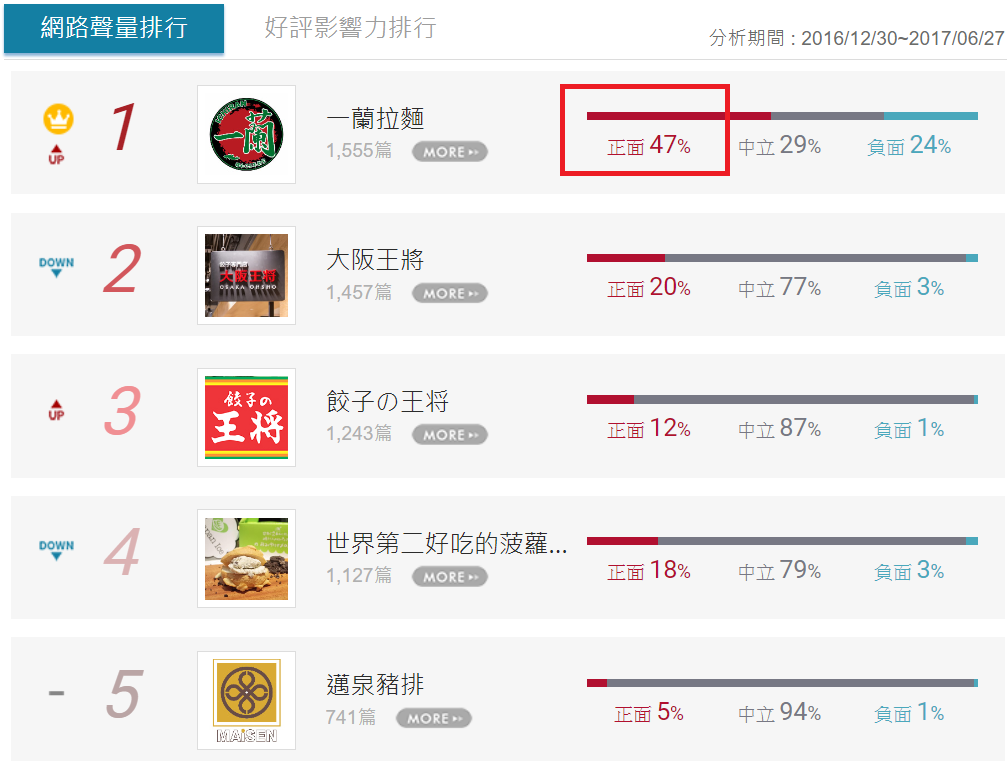Image resolution: width=1007 pixels, height=765 pixels.
Task: Tap MORE for 大阪王將
Action: click(x=449, y=293)
